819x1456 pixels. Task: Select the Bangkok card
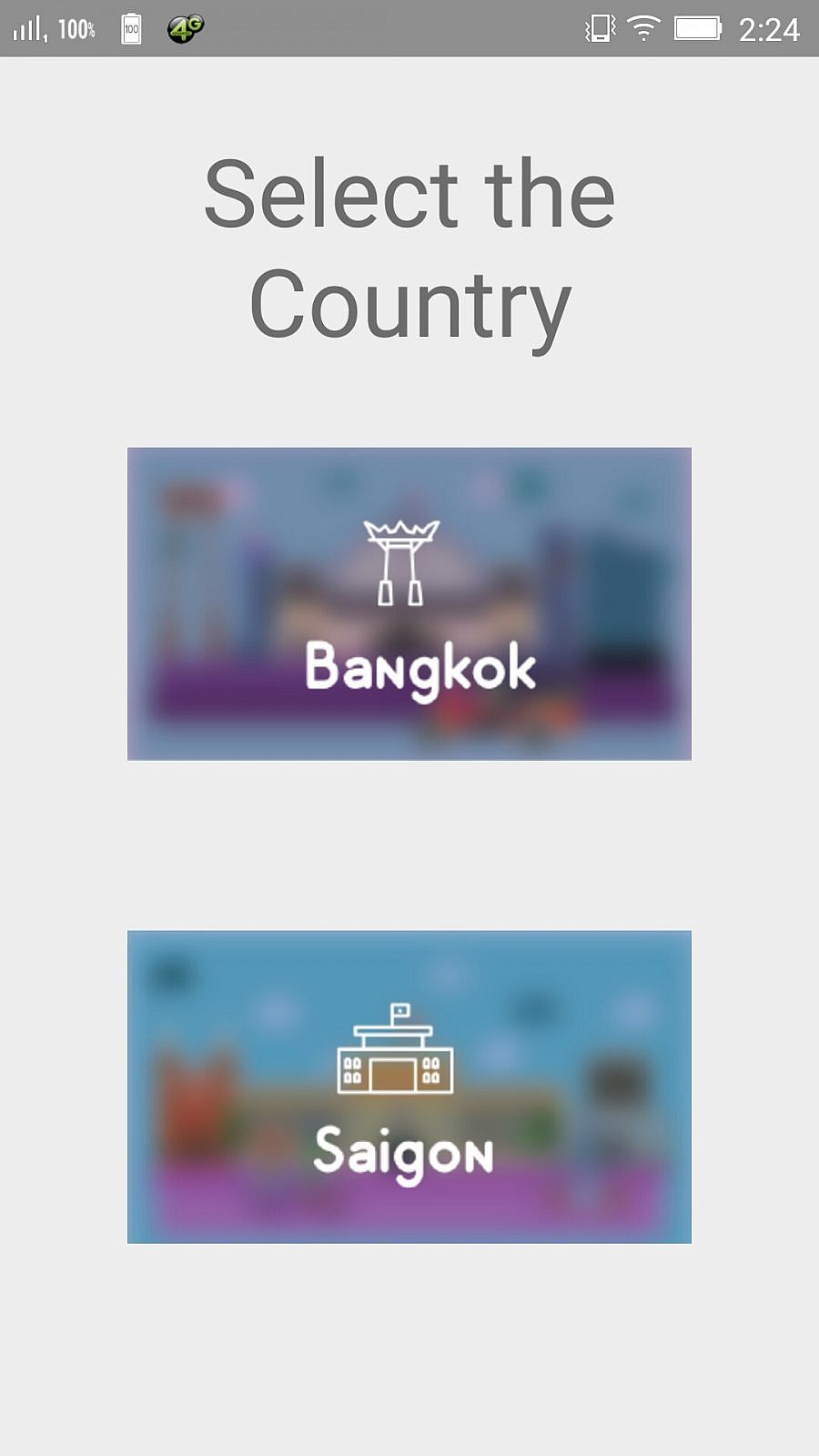tap(409, 604)
